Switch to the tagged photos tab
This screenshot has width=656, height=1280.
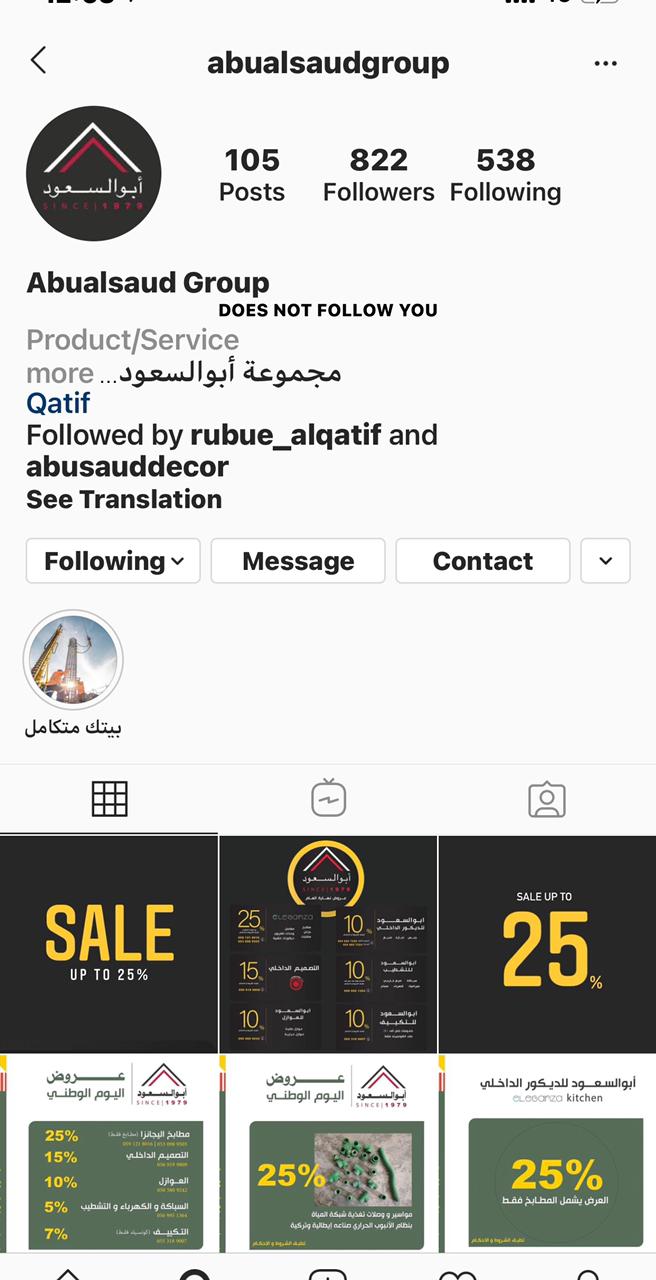click(546, 799)
